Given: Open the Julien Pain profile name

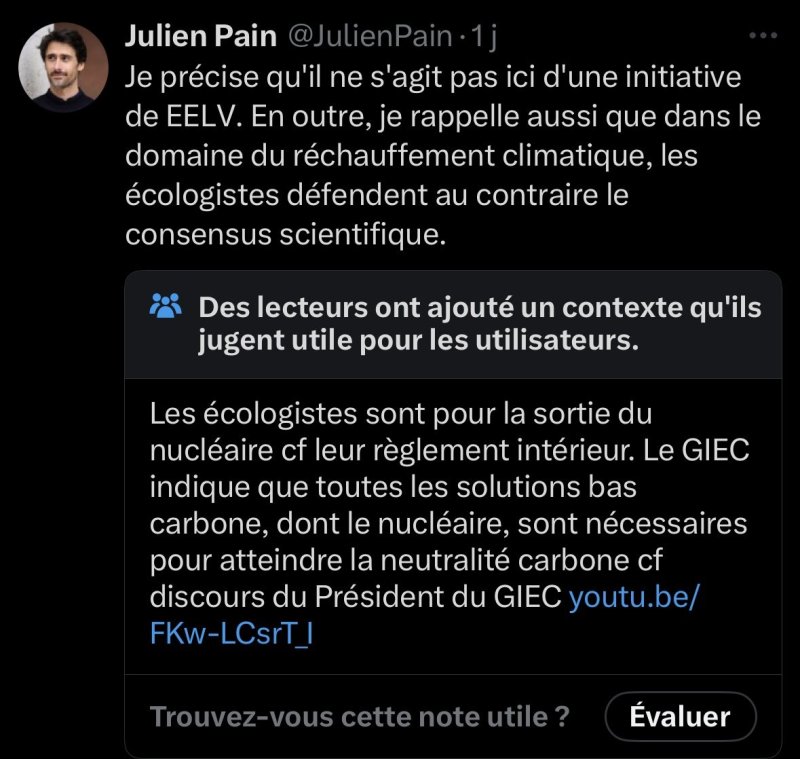Looking at the screenshot, I should point(201,36).
